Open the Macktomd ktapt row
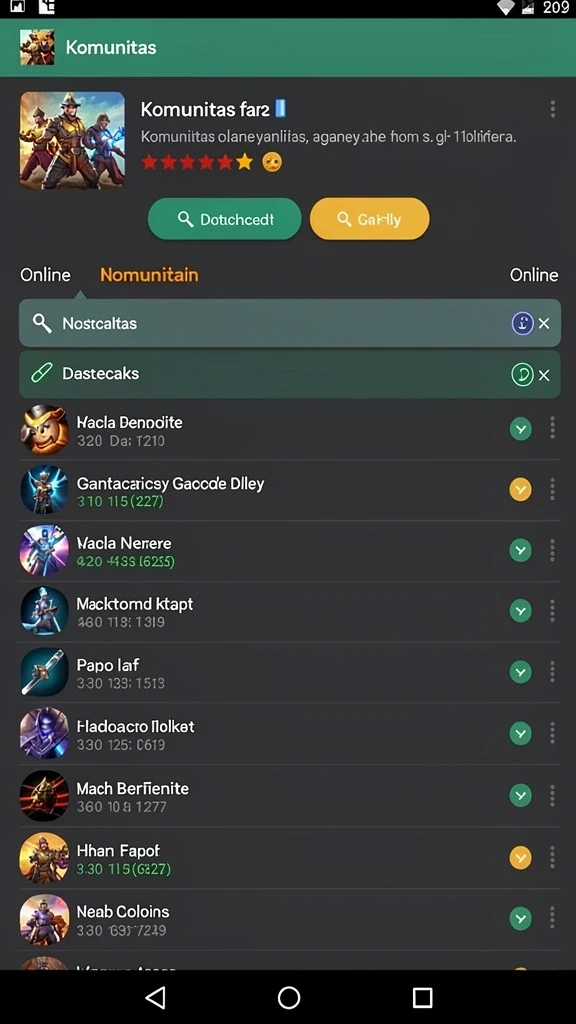Viewport: 576px width, 1024px height. point(290,612)
